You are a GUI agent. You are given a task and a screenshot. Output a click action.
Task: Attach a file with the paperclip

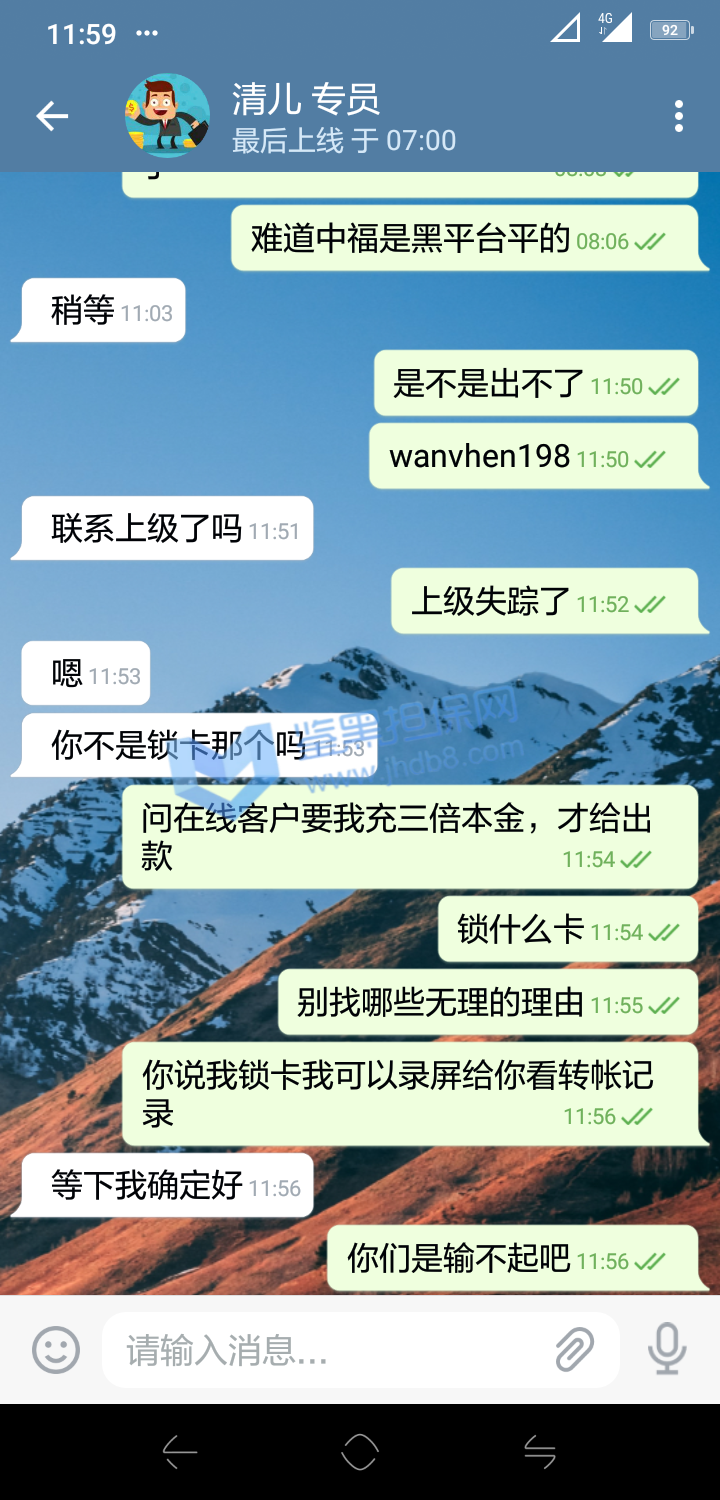click(575, 1350)
